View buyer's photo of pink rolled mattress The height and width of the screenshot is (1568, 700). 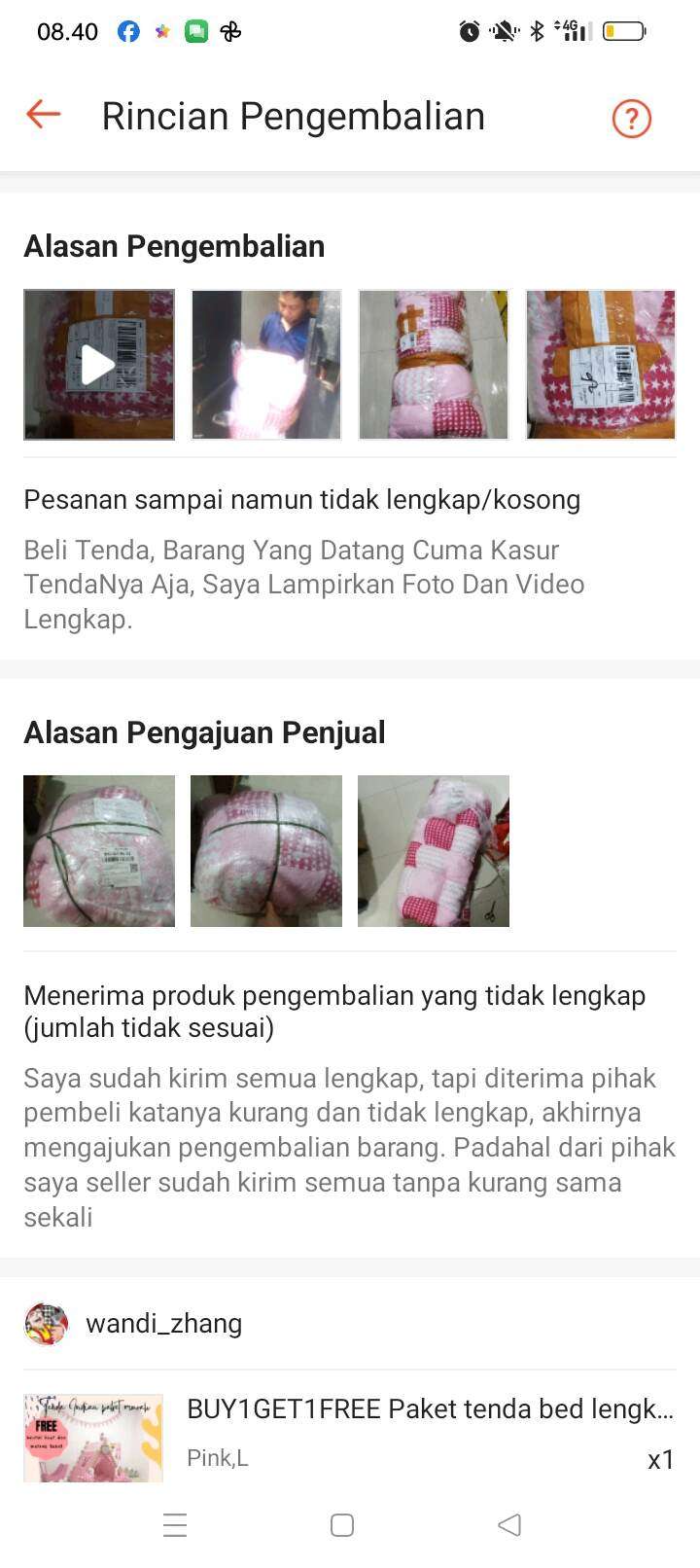tap(434, 365)
